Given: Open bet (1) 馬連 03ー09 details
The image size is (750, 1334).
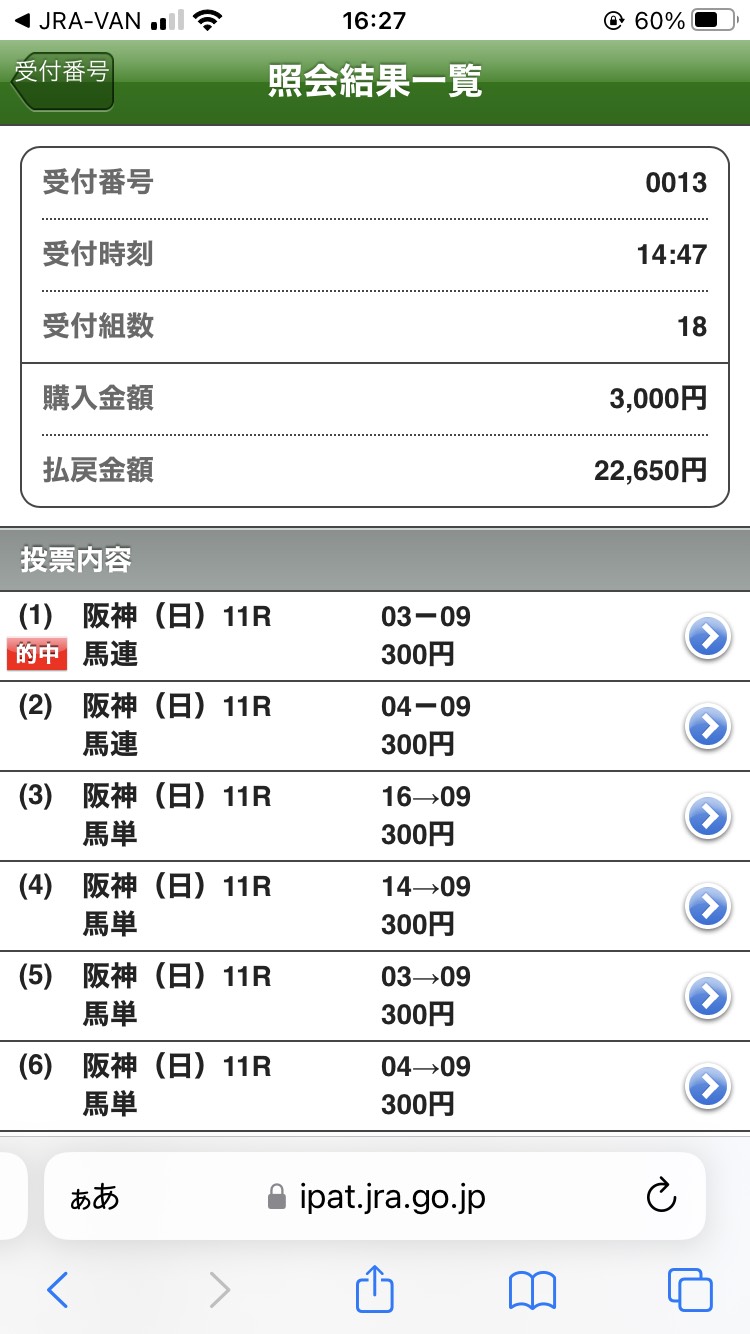Looking at the screenshot, I should point(708,636).
